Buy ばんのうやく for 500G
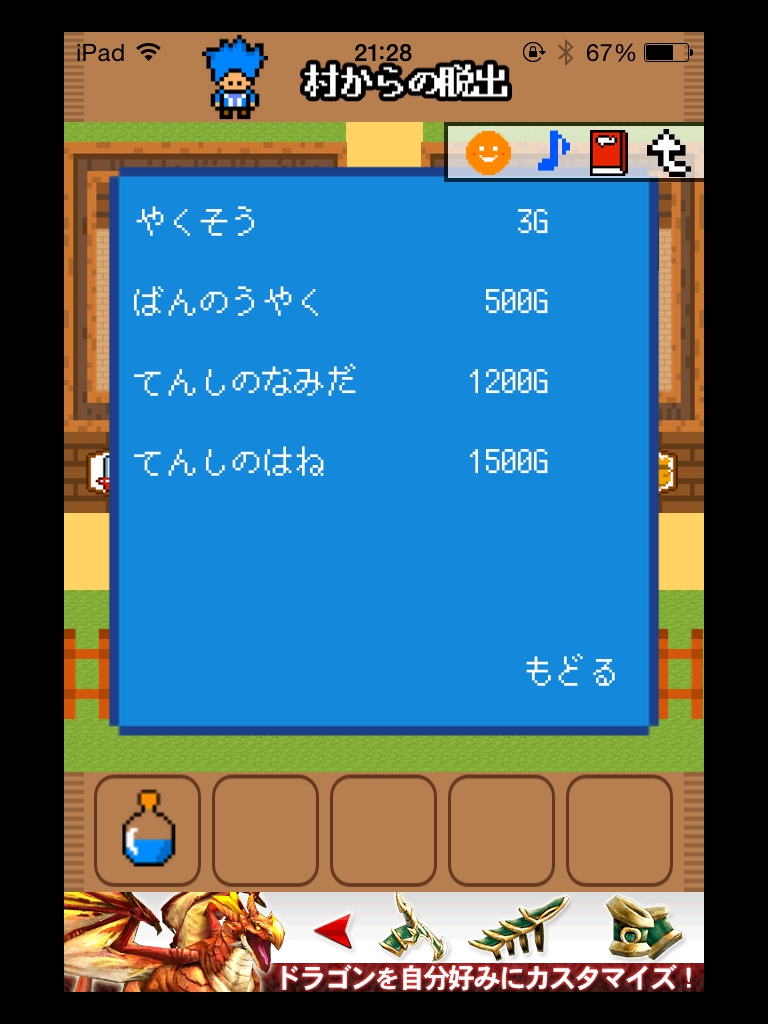Screen dimensions: 768x1024 (341, 301)
